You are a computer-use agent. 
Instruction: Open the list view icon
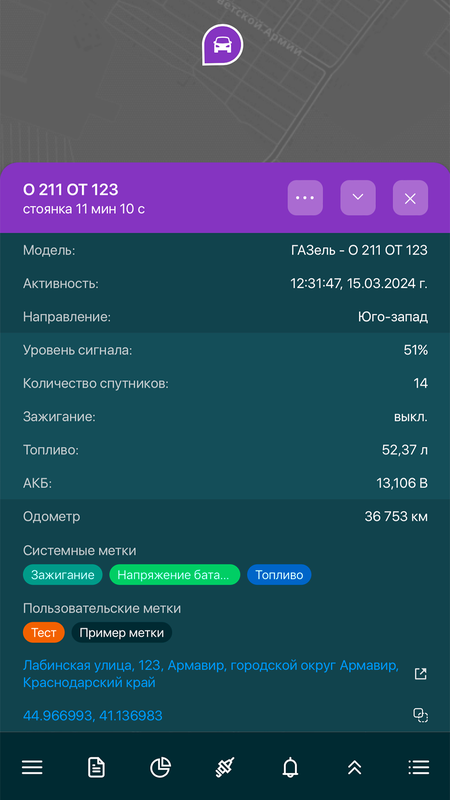click(419, 767)
